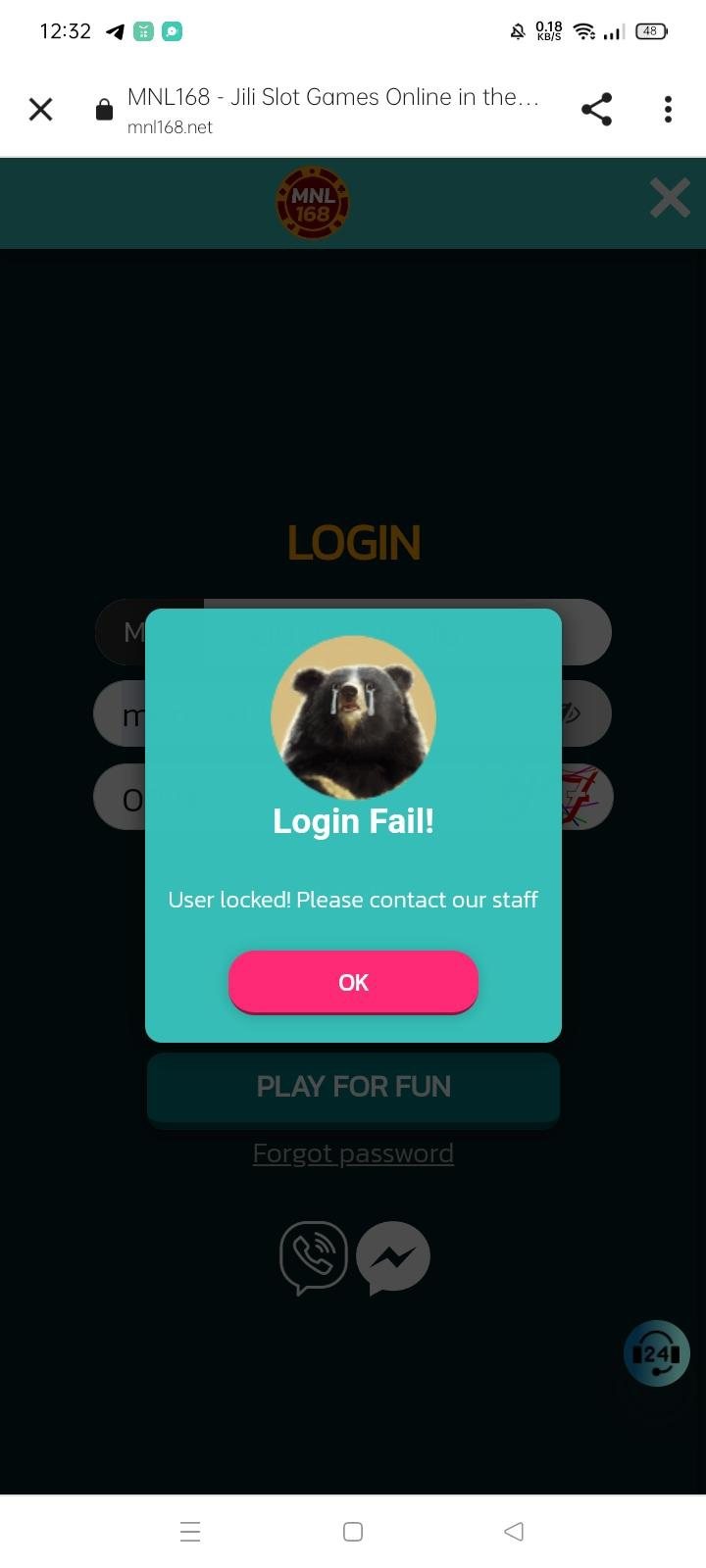Image resolution: width=706 pixels, height=1568 pixels.
Task: Open the 24-hour live support chat
Action: click(x=656, y=1353)
